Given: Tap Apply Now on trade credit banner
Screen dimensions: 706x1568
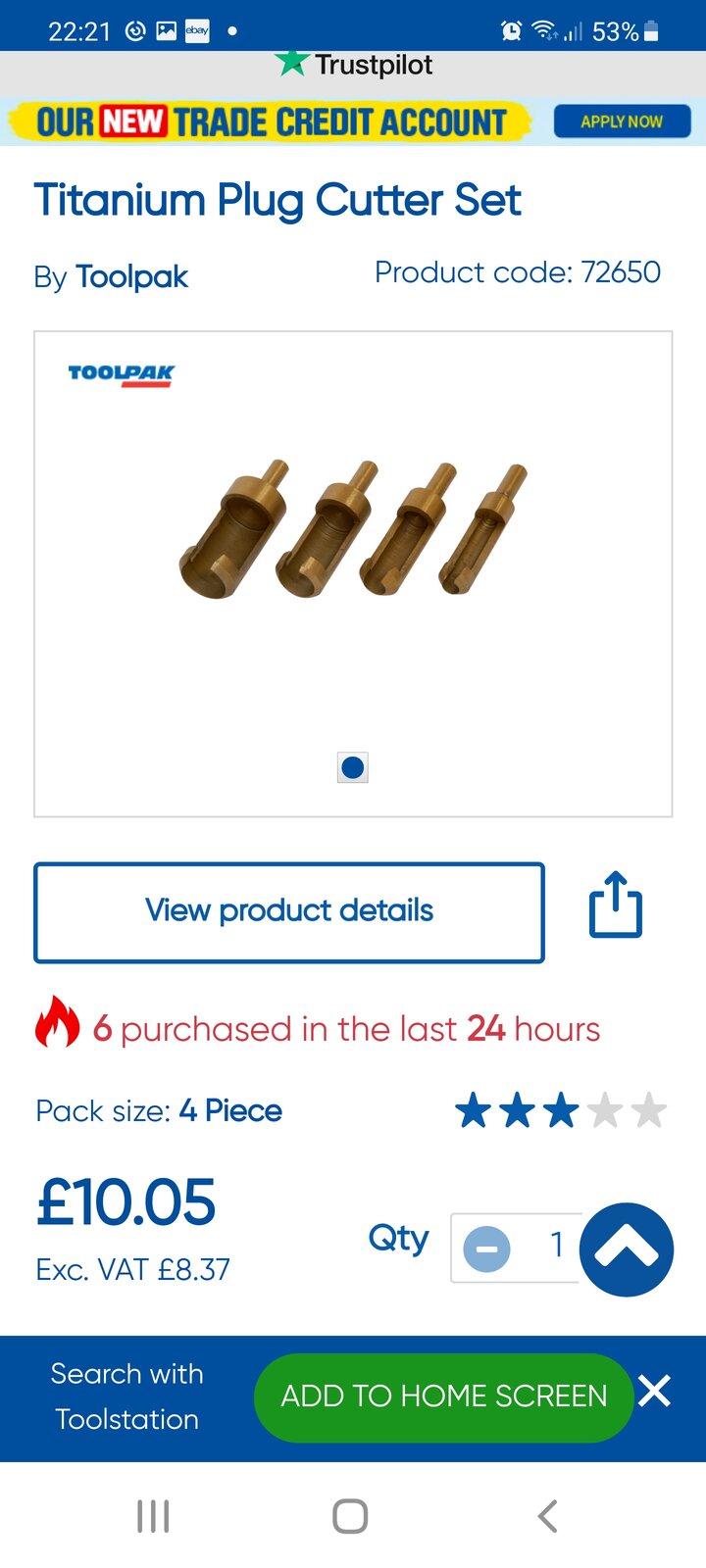Looking at the screenshot, I should coord(622,122).
